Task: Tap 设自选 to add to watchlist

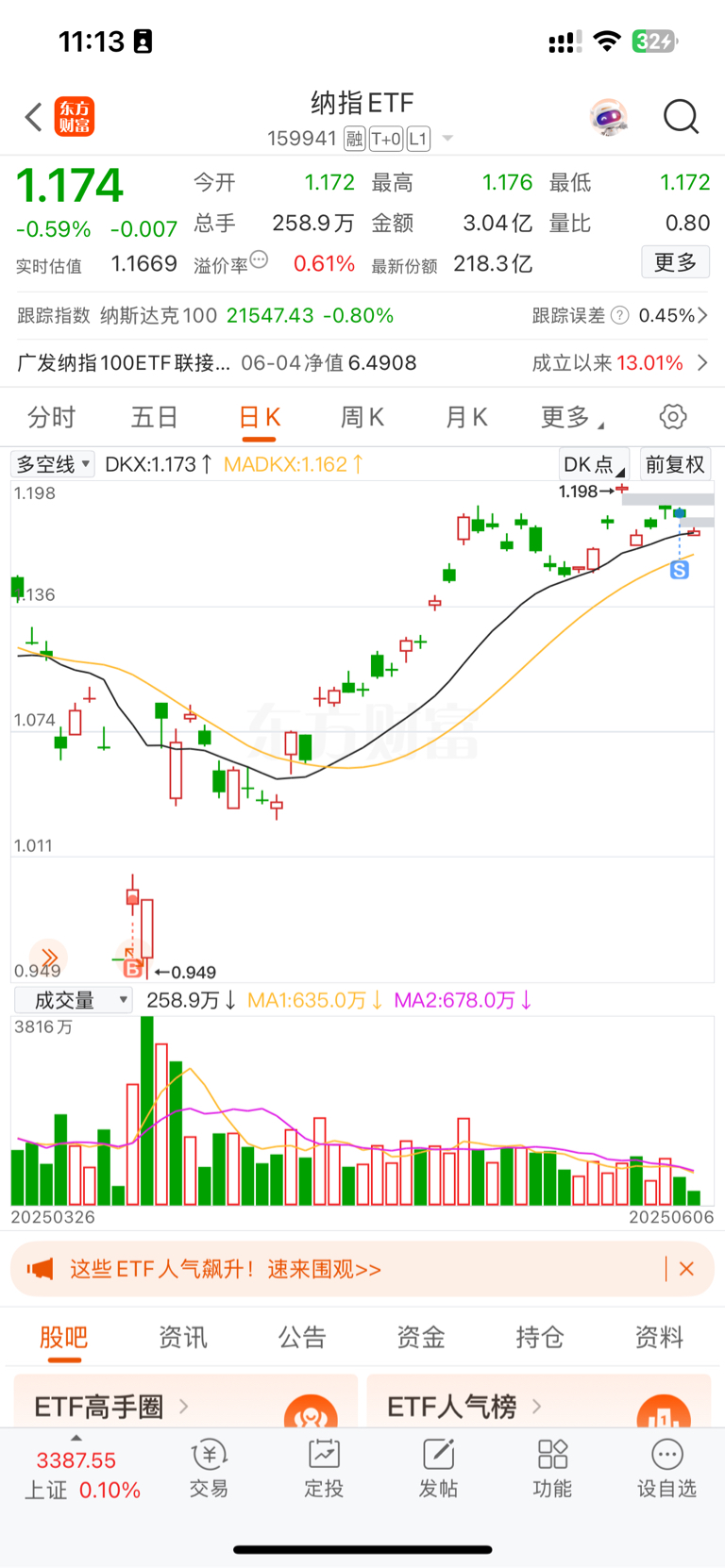Action: click(666, 1469)
